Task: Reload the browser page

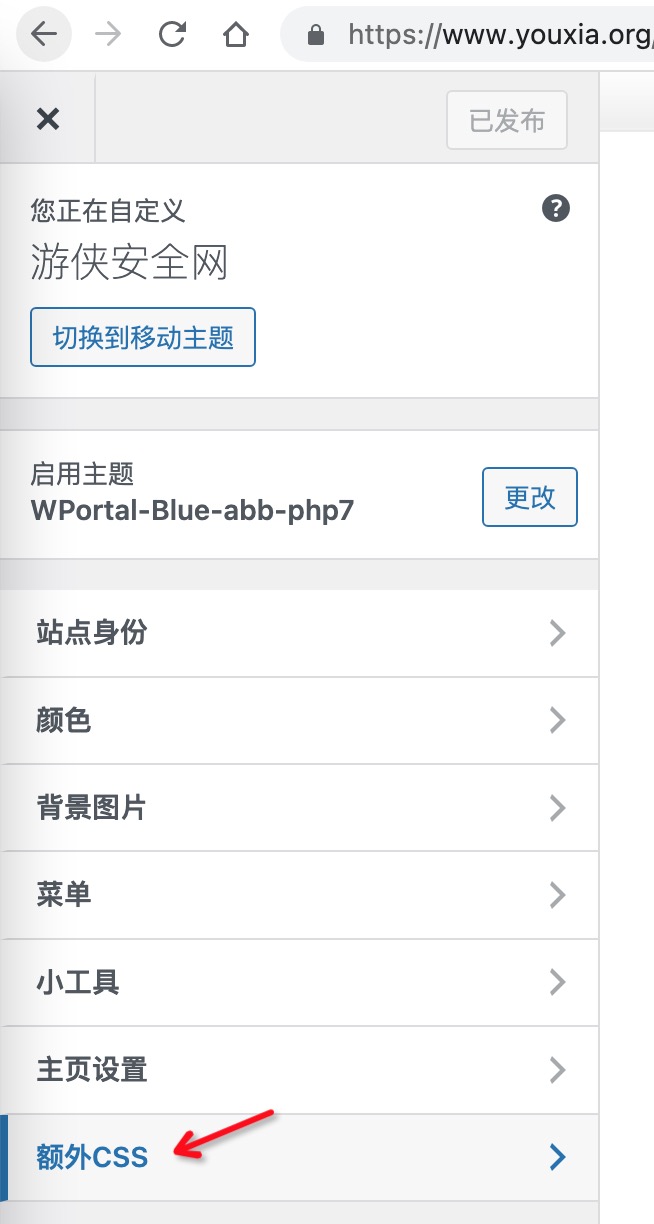Action: point(172,35)
